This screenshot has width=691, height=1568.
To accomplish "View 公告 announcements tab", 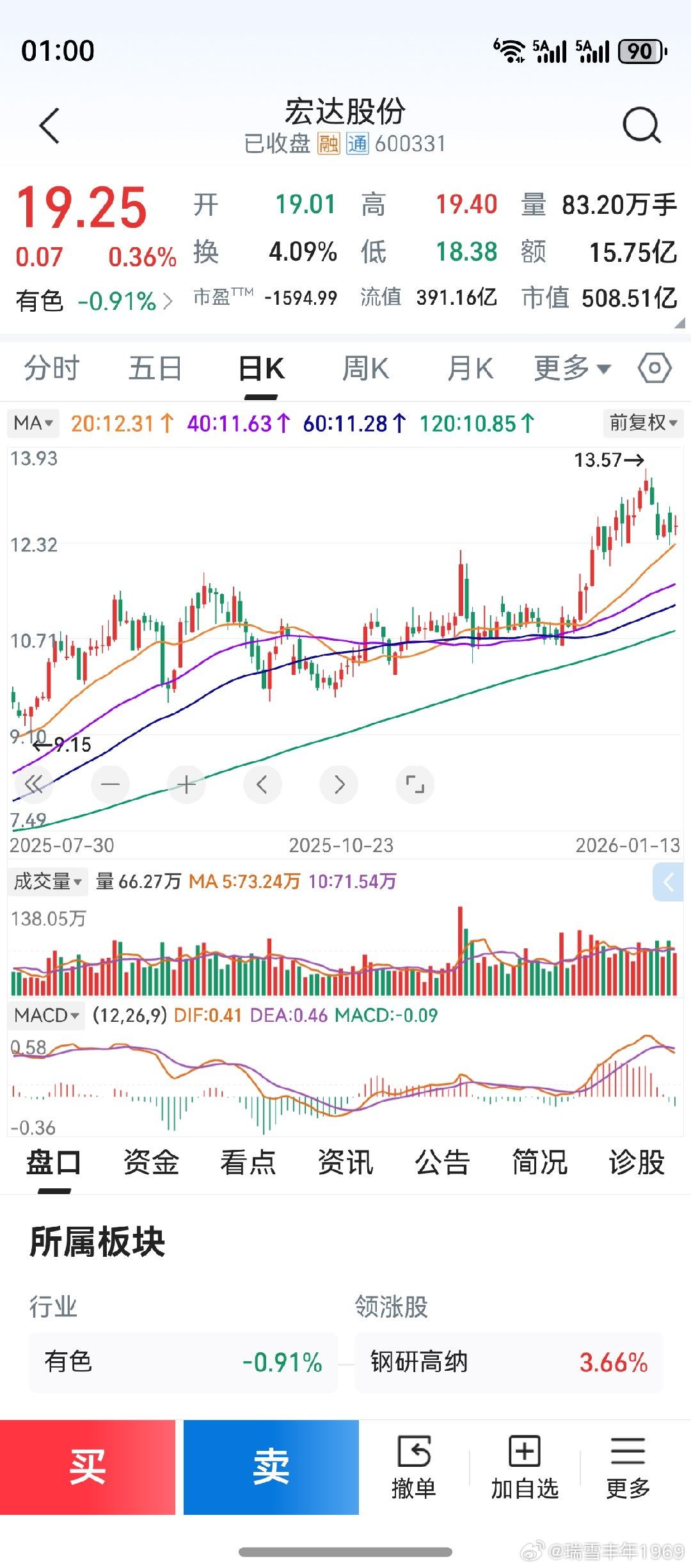I will pos(441,1163).
